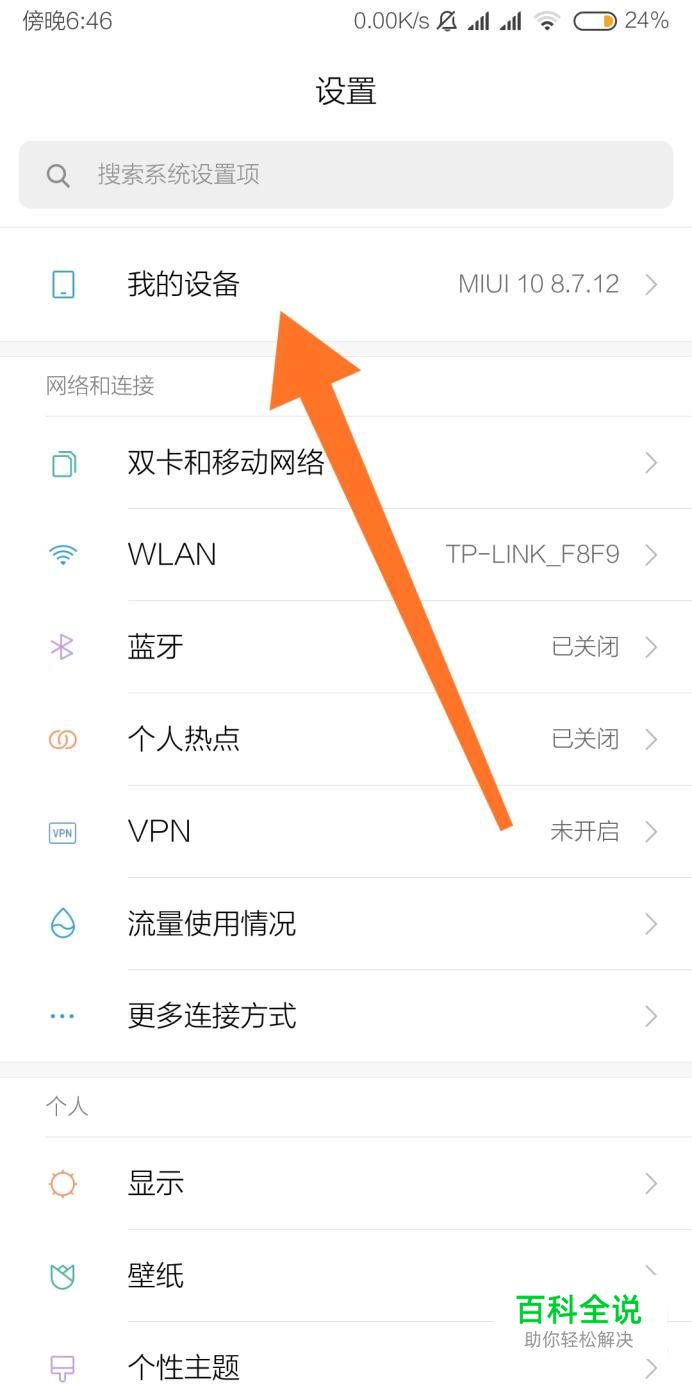The width and height of the screenshot is (692, 1384).
Task: Open 双卡和移动网络 settings
Action: [x=226, y=463]
